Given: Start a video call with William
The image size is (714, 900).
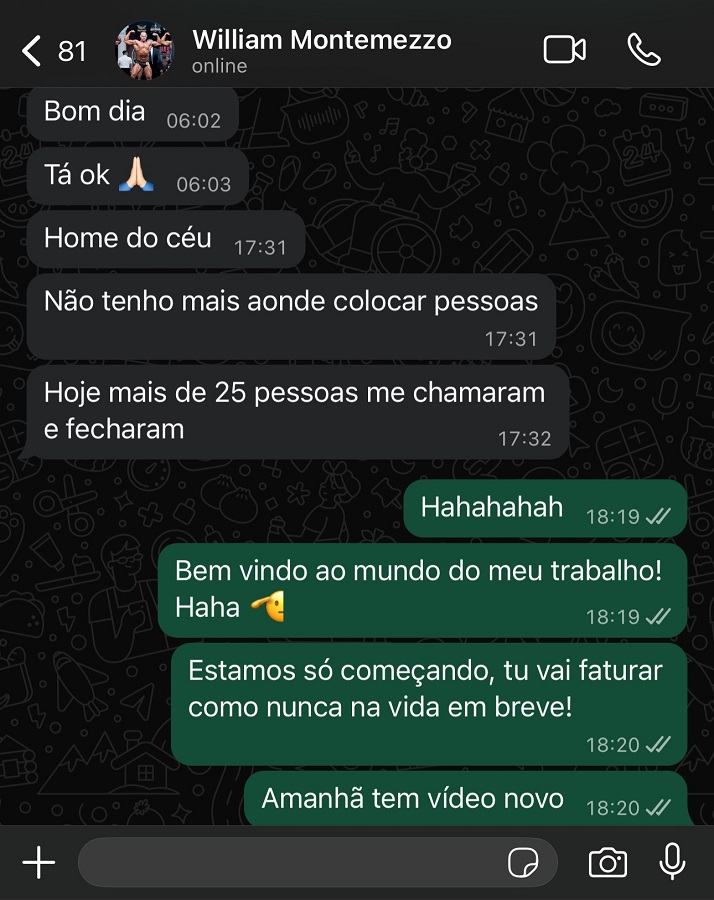Looking at the screenshot, I should [564, 50].
